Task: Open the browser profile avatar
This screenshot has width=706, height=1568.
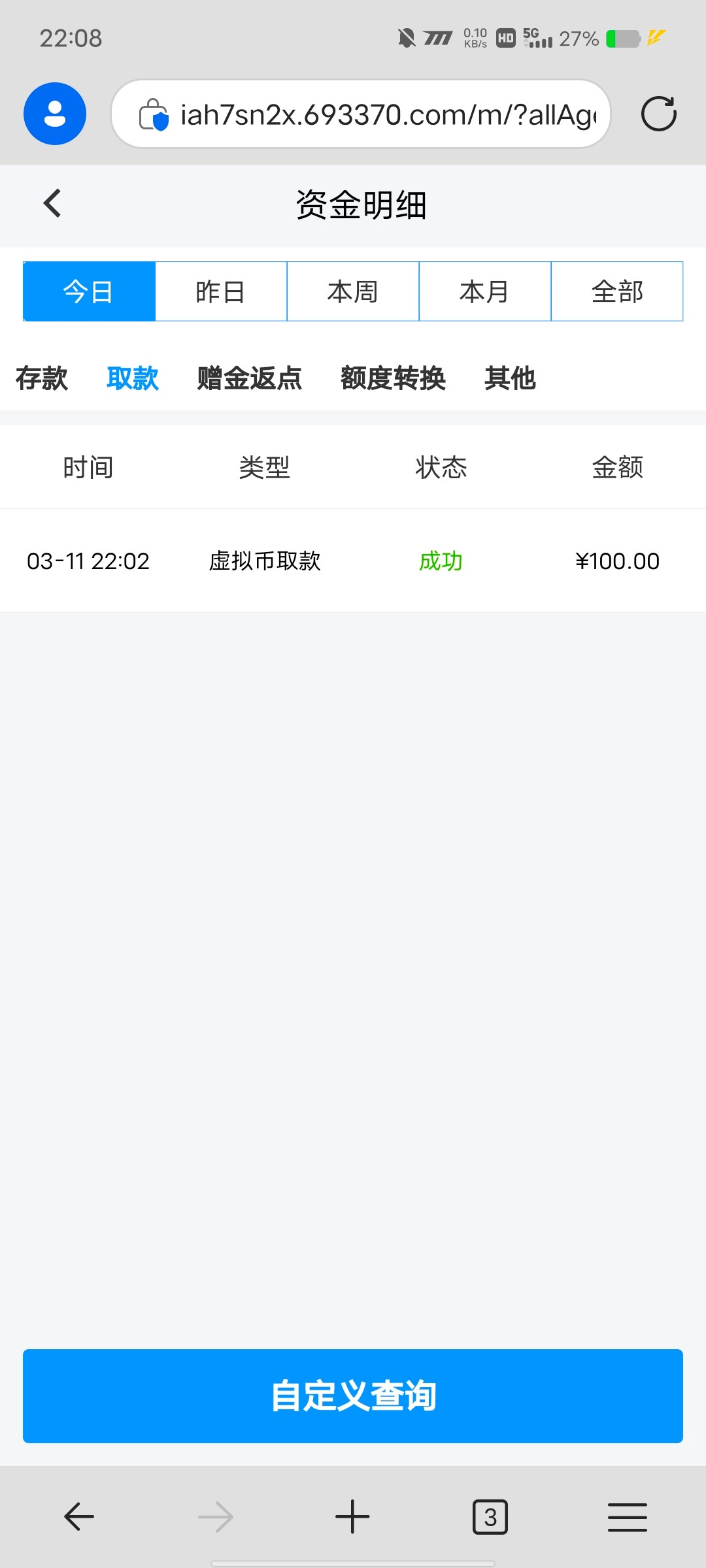Action: click(55, 114)
